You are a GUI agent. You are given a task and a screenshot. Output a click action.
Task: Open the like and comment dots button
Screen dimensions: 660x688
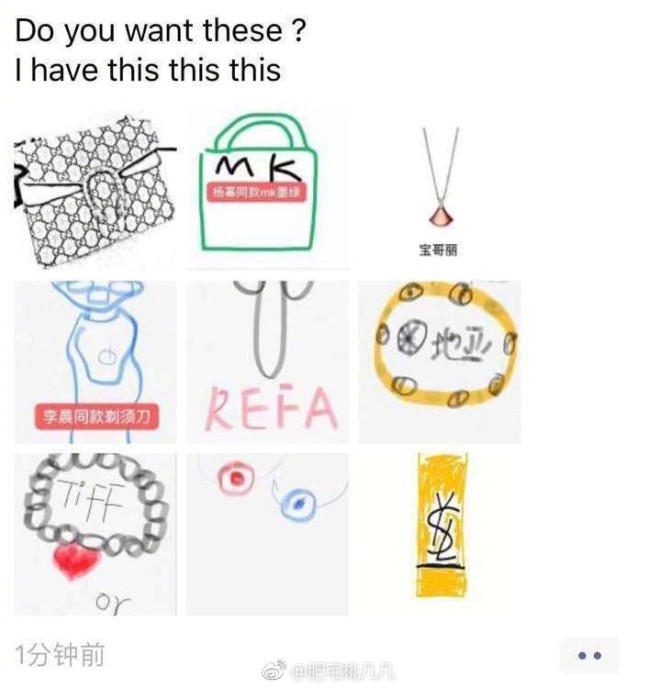pos(590,655)
